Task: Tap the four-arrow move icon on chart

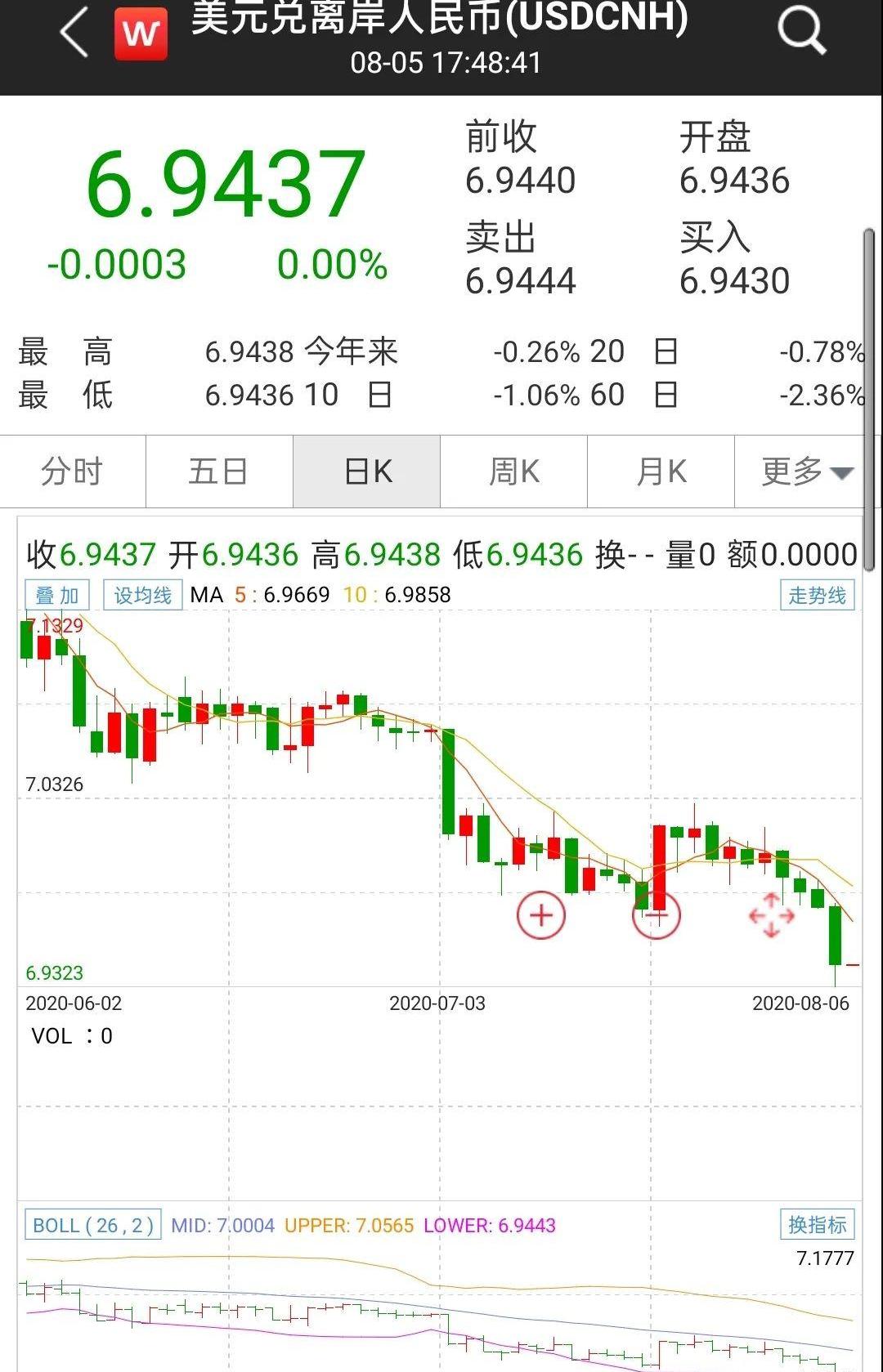Action: pyautogui.click(x=771, y=915)
